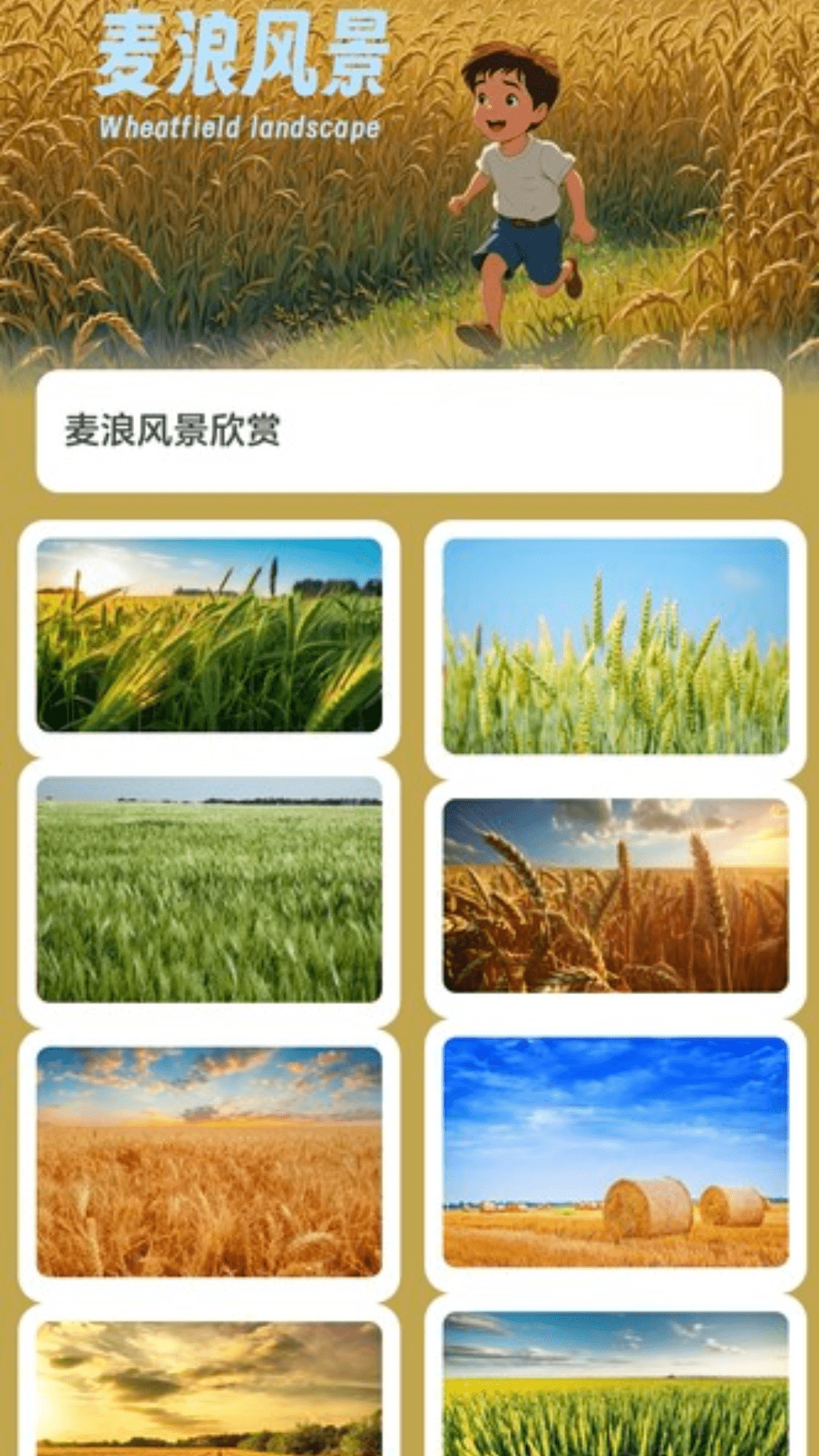Open the golden field under orange clouds photo
Image resolution: width=819 pixels, height=1456 pixels.
tap(209, 1162)
